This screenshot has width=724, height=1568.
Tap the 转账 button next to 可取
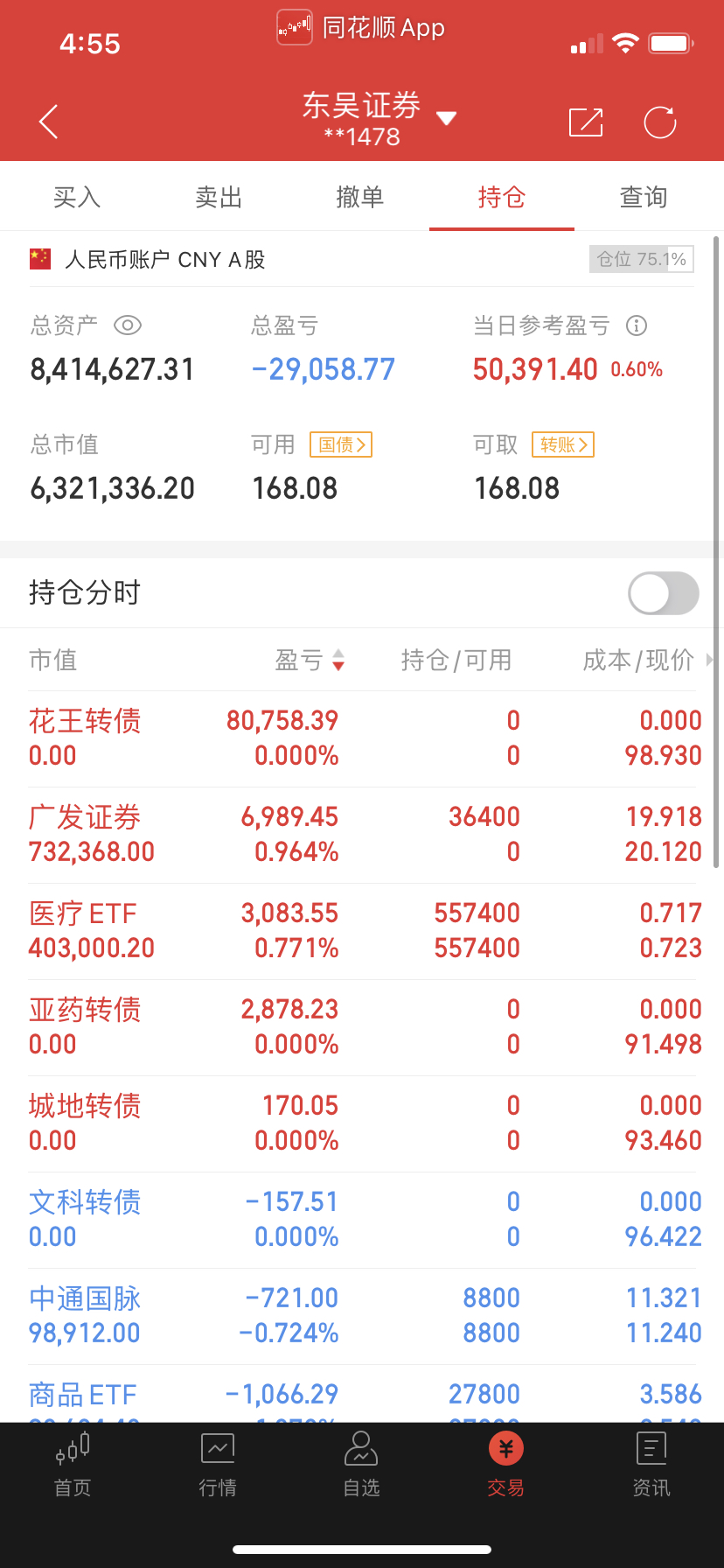click(x=563, y=444)
